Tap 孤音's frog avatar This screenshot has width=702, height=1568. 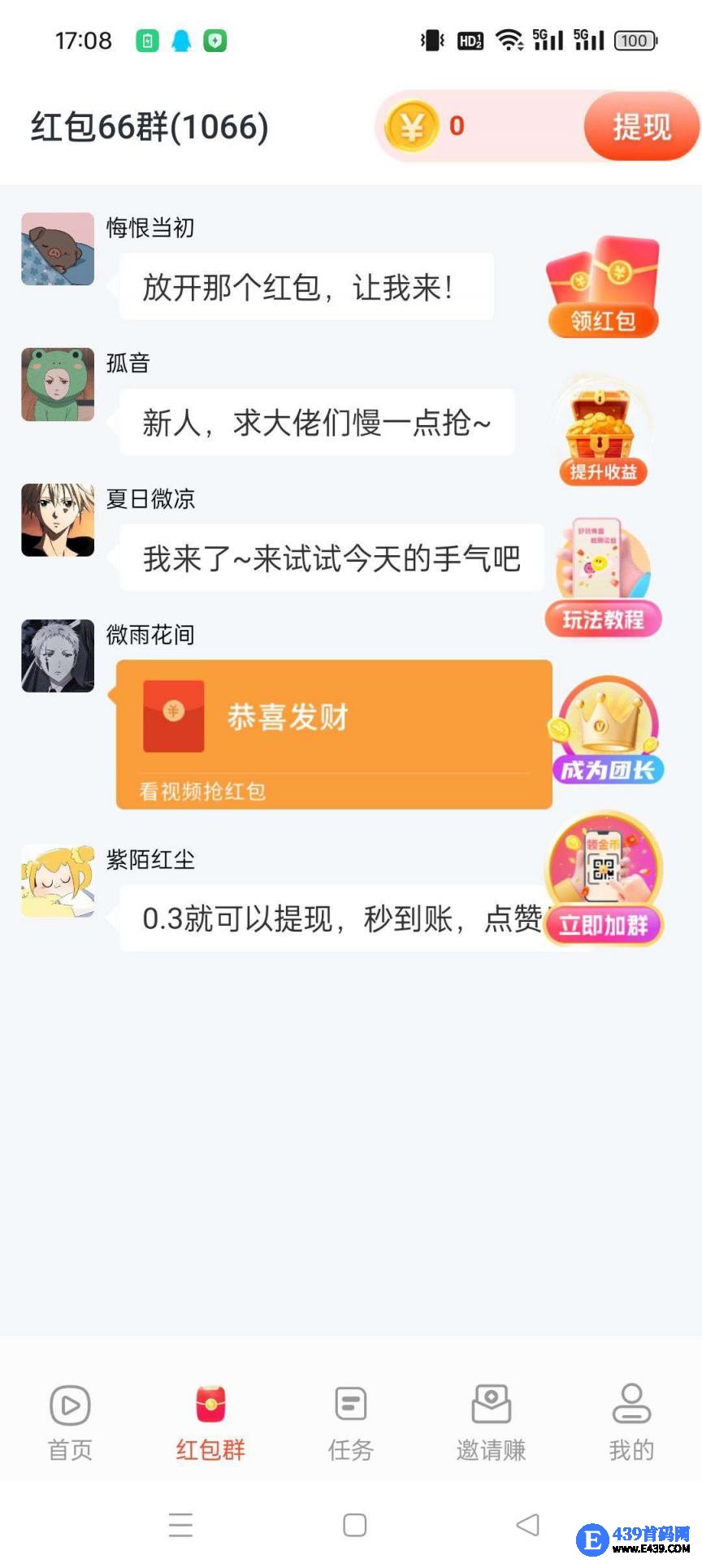[x=58, y=384]
